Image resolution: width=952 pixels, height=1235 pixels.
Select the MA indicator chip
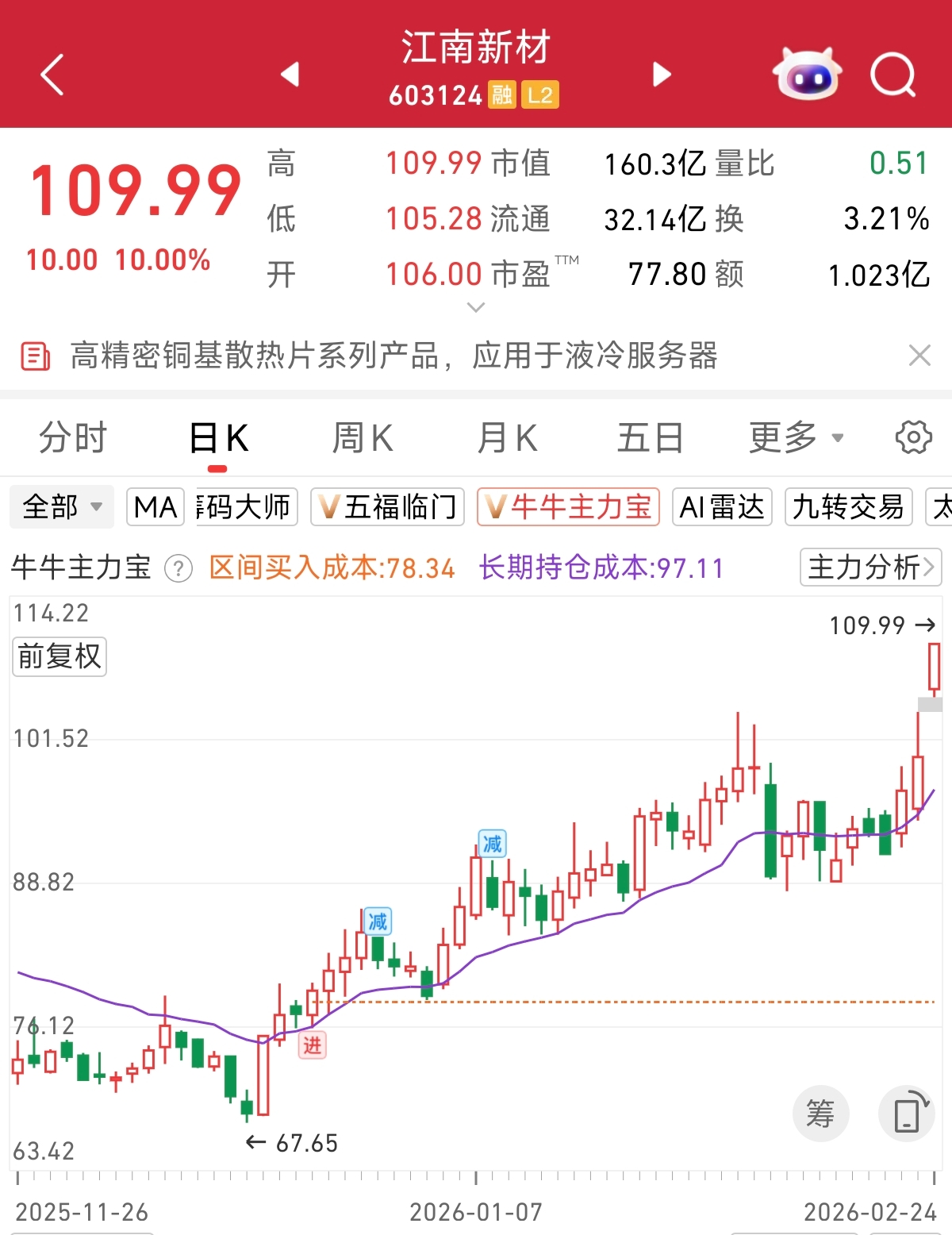coord(155,507)
